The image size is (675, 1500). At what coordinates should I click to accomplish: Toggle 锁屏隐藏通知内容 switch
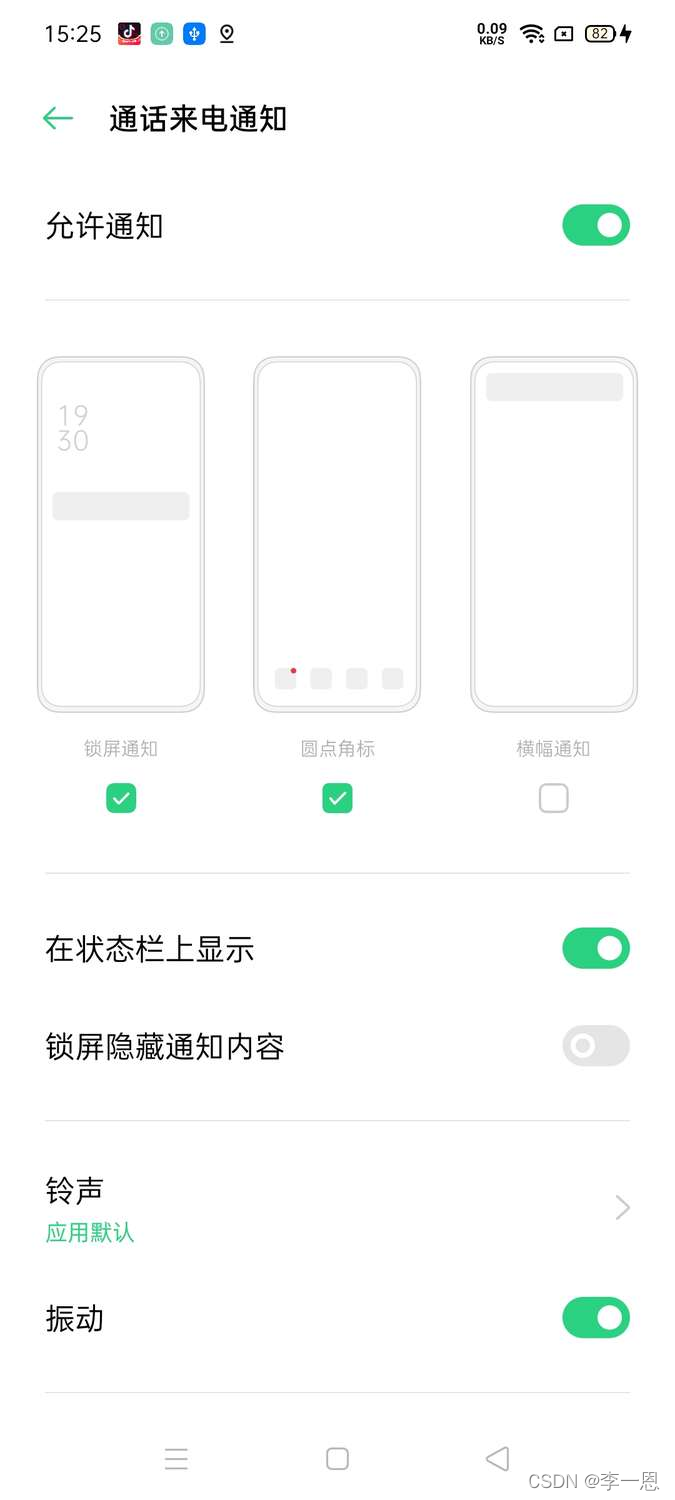[x=595, y=1046]
